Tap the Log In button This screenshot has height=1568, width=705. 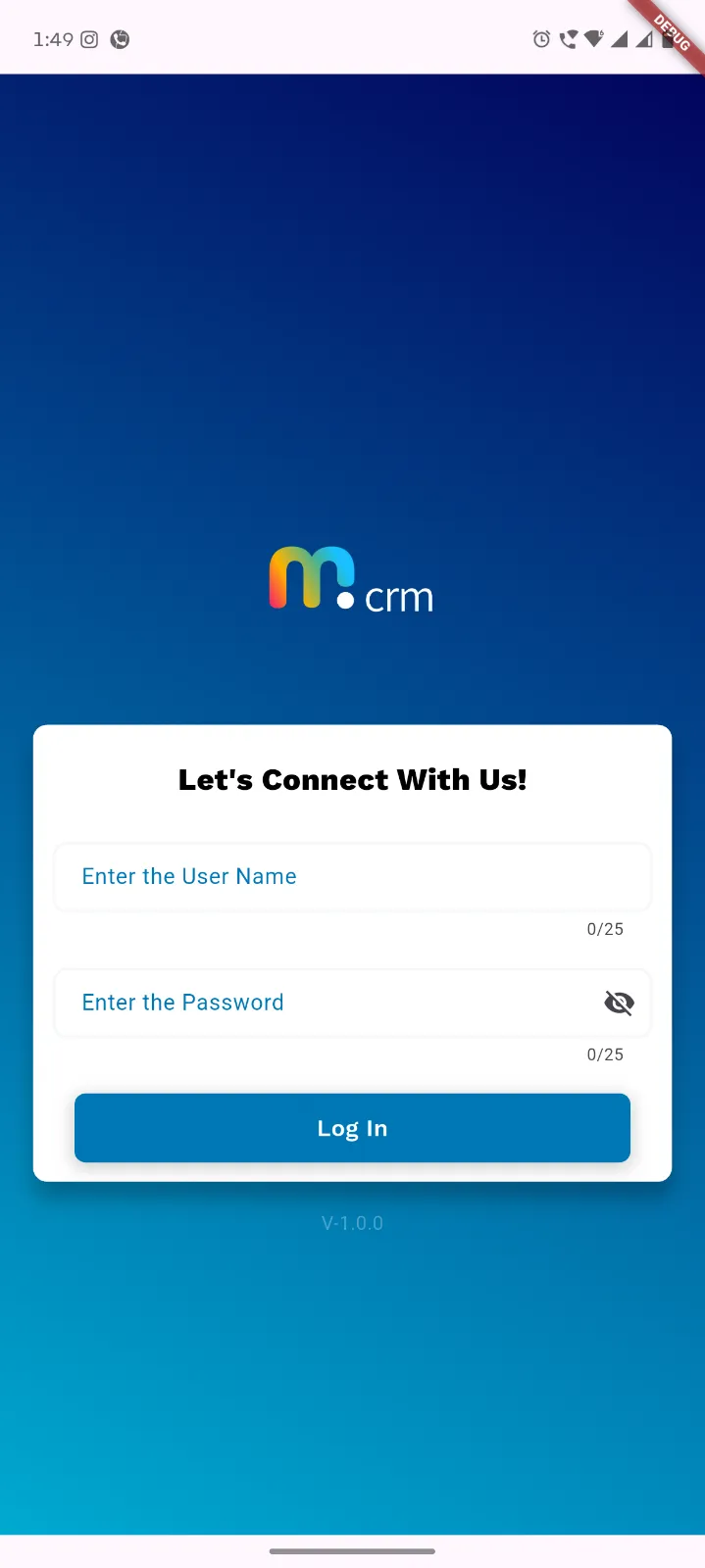coord(352,1128)
